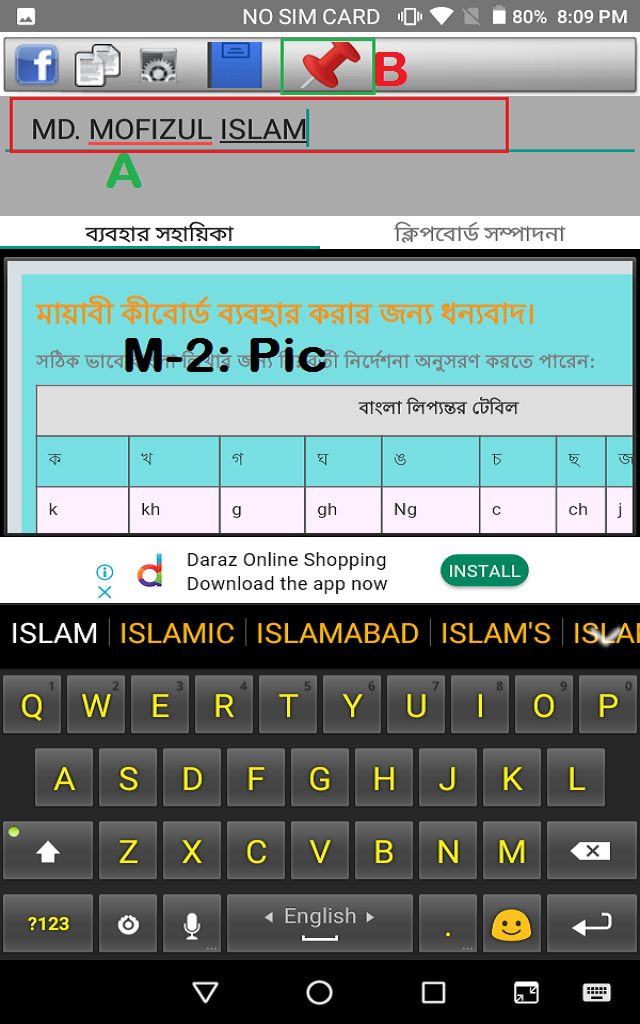Tap the Facebook share icon
Image resolution: width=640 pixels, height=1024 pixels.
pyautogui.click(x=37, y=66)
